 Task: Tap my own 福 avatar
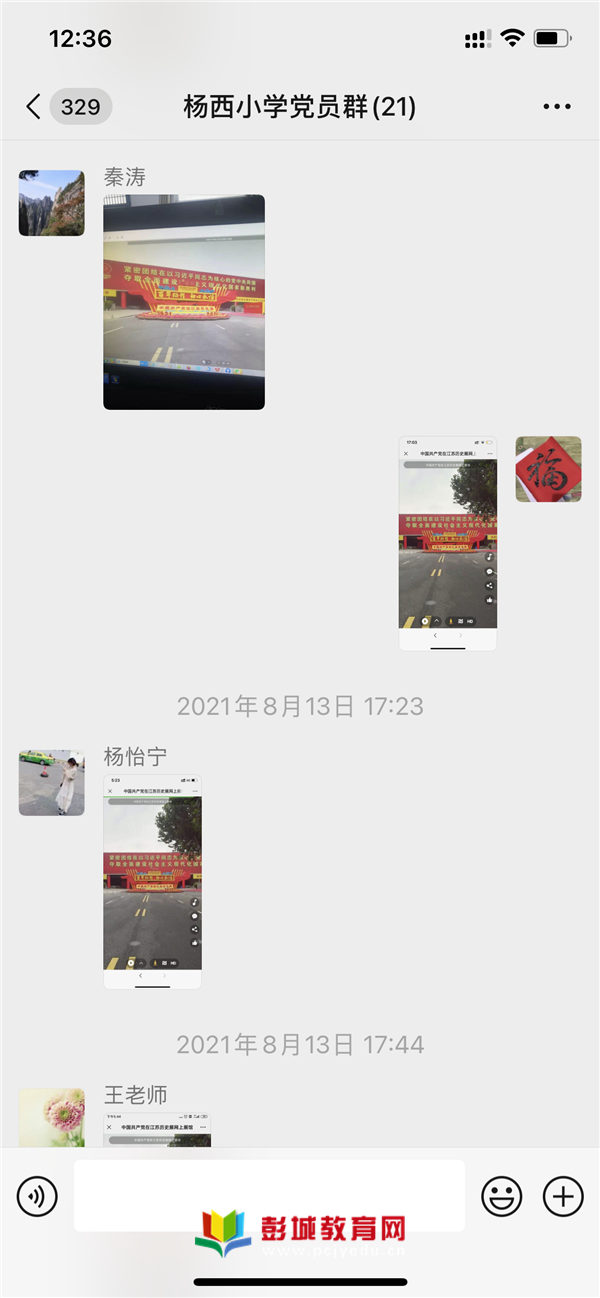[x=548, y=469]
